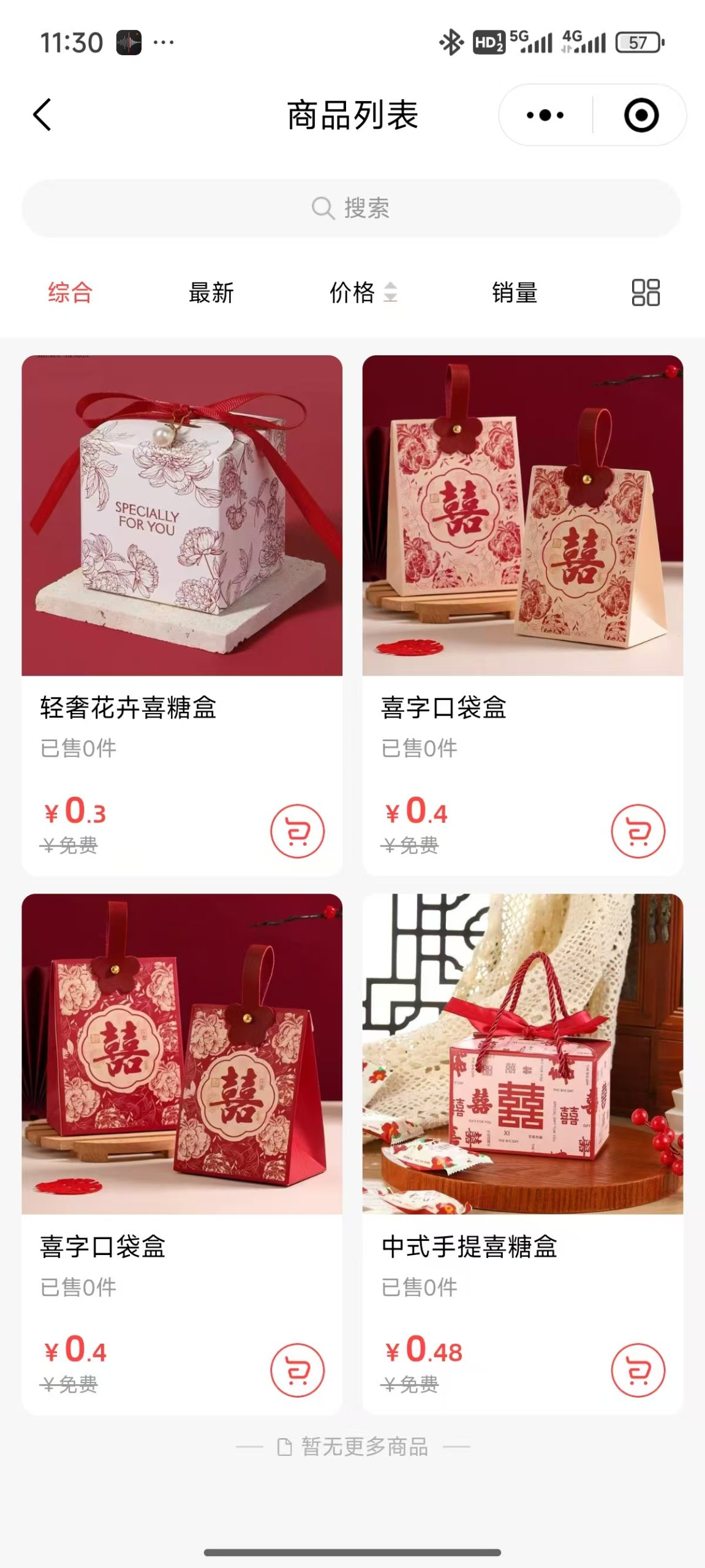Add 轻奢花卉喜糖盒 to the cart
The height and width of the screenshot is (1568, 705).
297,831
